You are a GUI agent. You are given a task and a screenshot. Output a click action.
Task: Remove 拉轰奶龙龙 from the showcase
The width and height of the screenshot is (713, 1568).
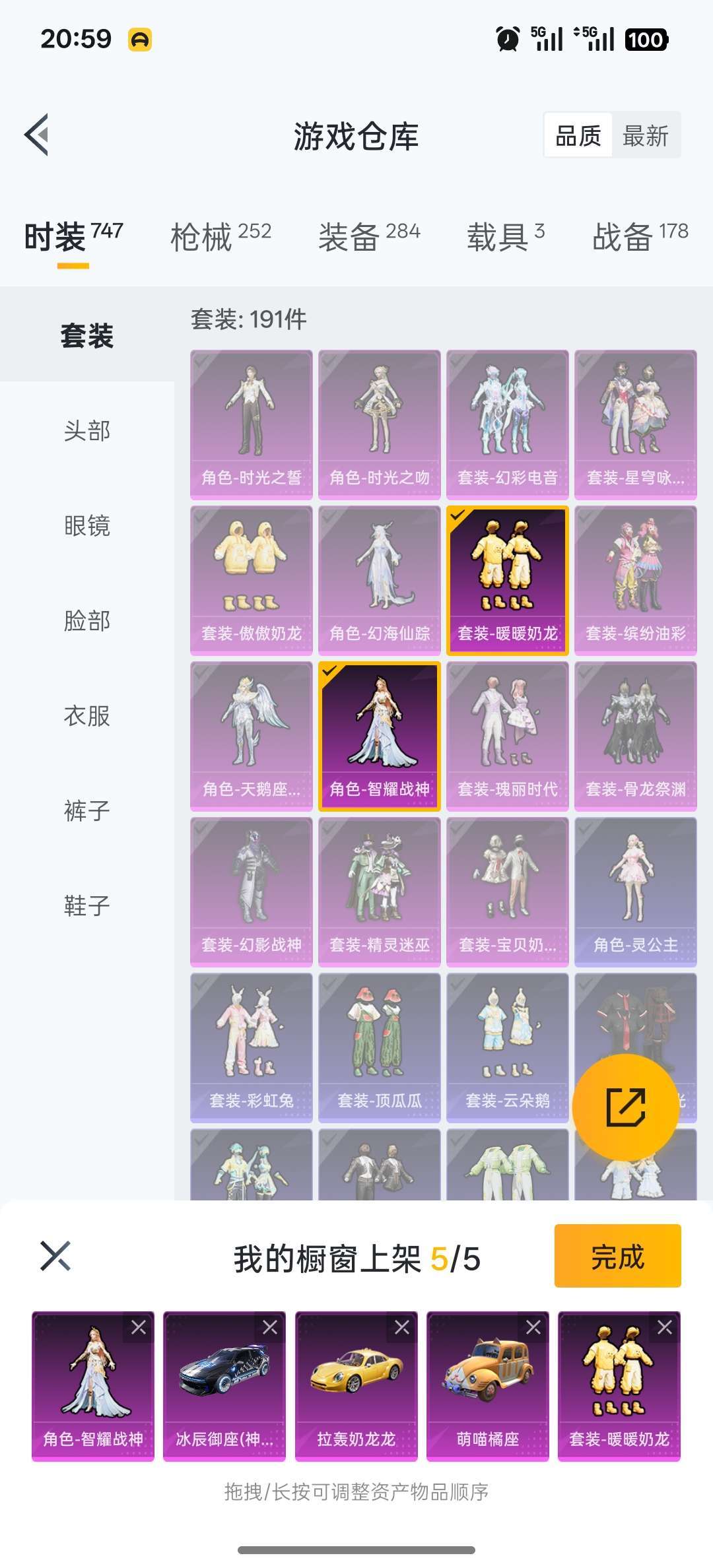point(402,1327)
